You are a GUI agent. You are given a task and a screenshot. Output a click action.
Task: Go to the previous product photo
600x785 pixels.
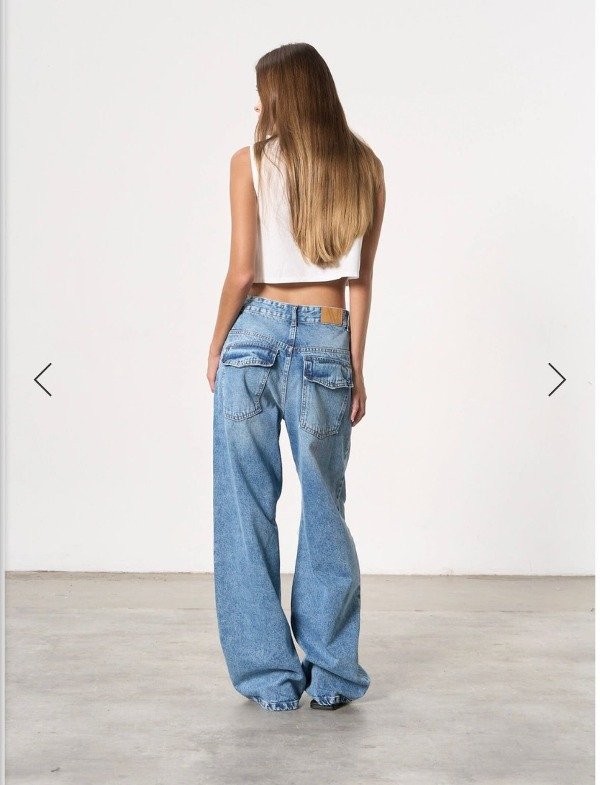click(43, 379)
